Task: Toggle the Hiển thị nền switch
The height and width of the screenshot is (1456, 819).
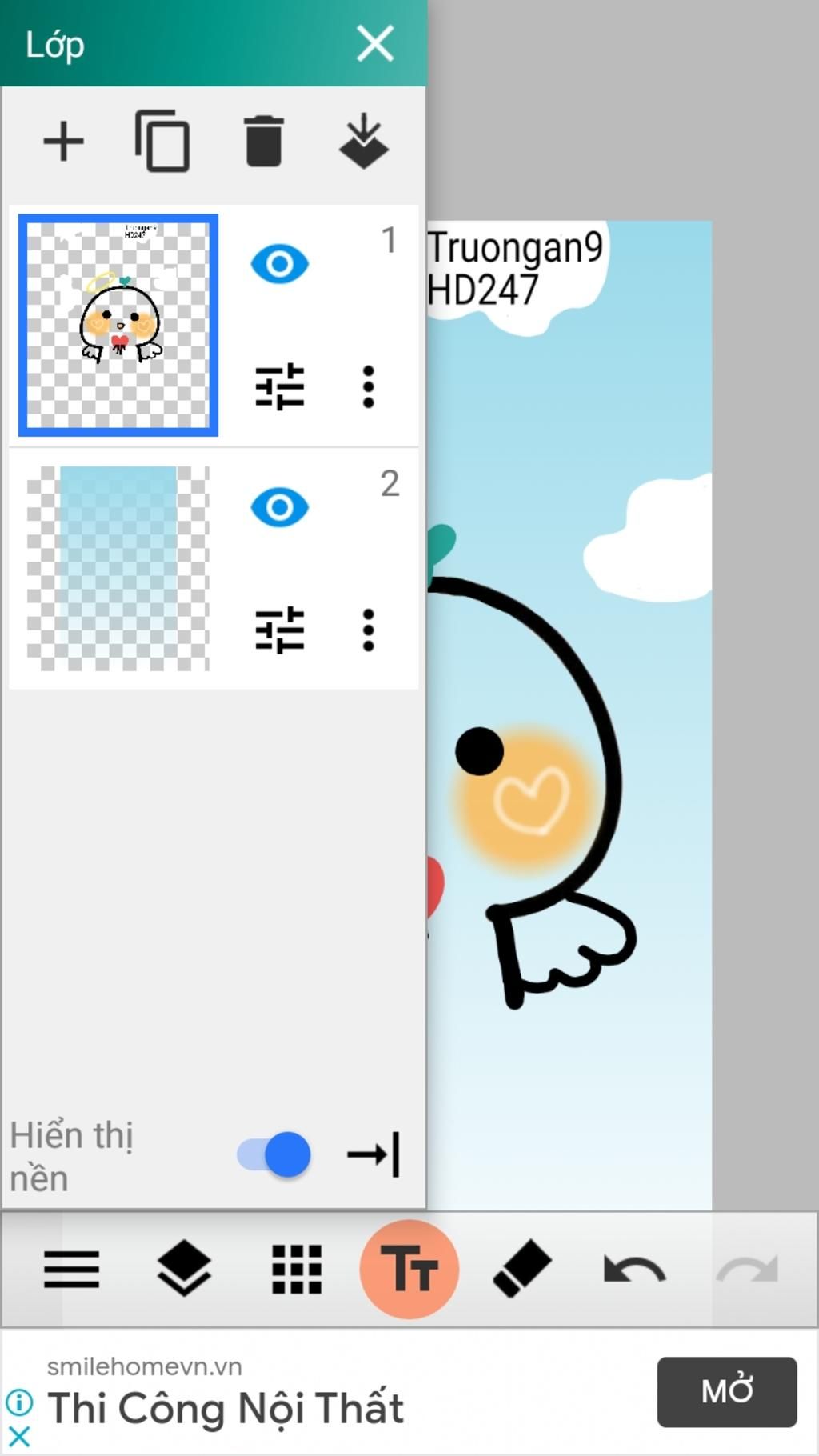Action: (x=274, y=1154)
